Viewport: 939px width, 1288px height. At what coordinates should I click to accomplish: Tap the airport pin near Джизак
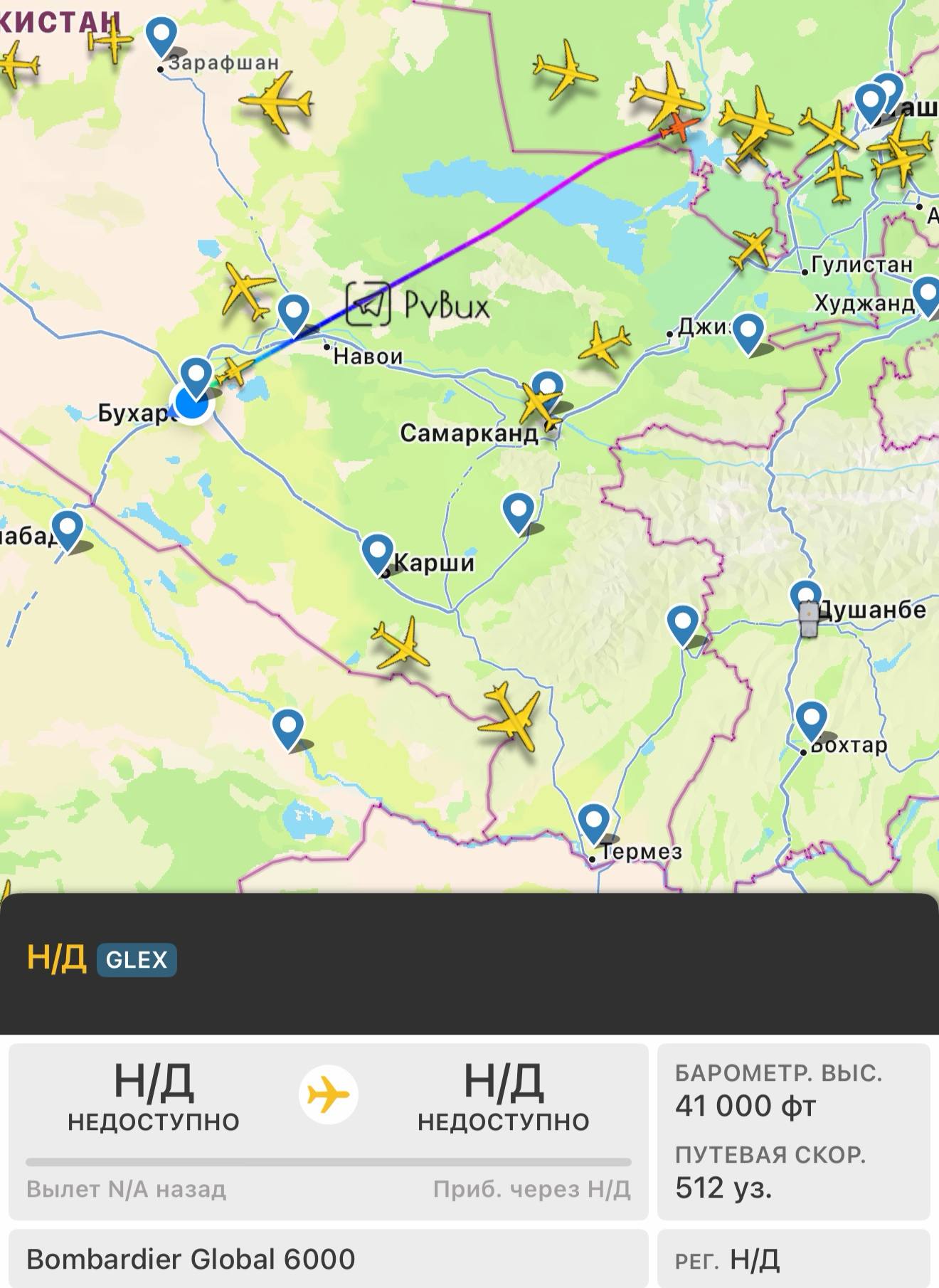(x=748, y=330)
